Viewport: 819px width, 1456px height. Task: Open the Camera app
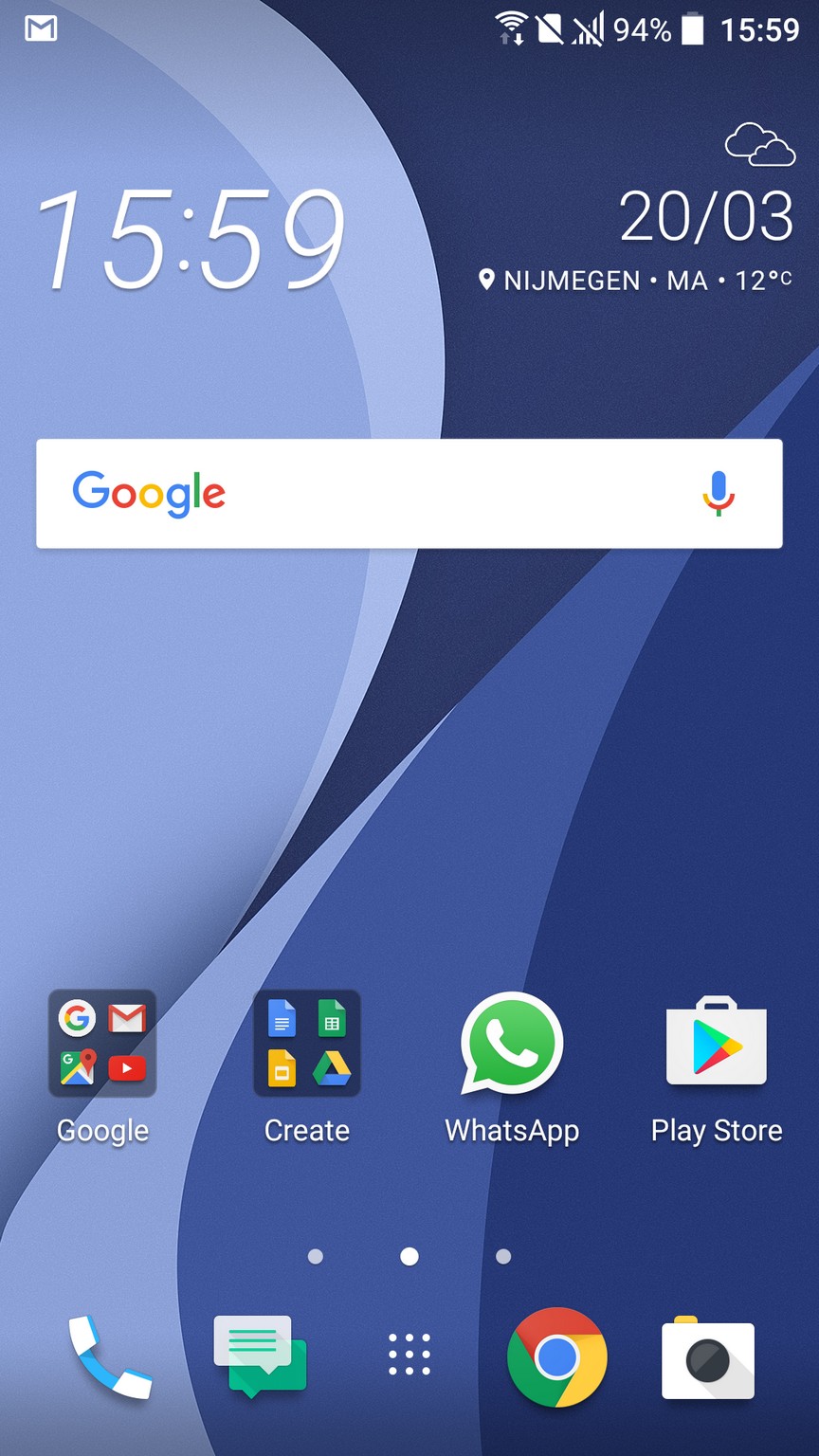coord(708,1359)
